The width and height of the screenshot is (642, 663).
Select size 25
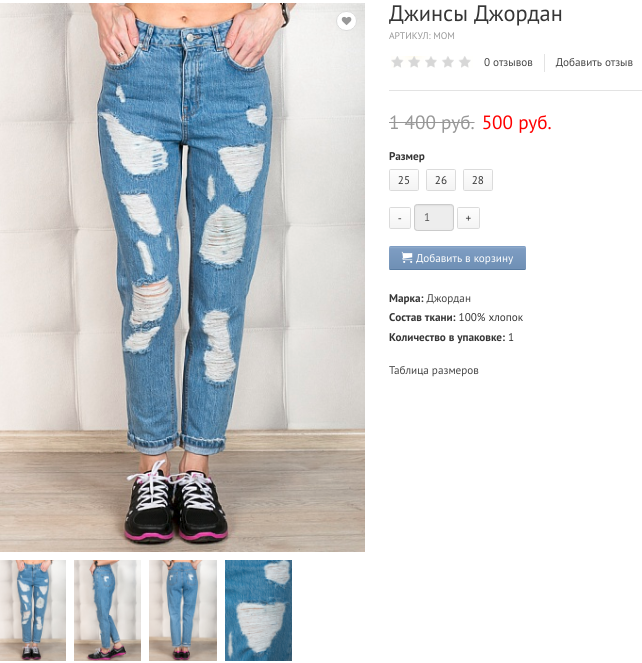(403, 180)
